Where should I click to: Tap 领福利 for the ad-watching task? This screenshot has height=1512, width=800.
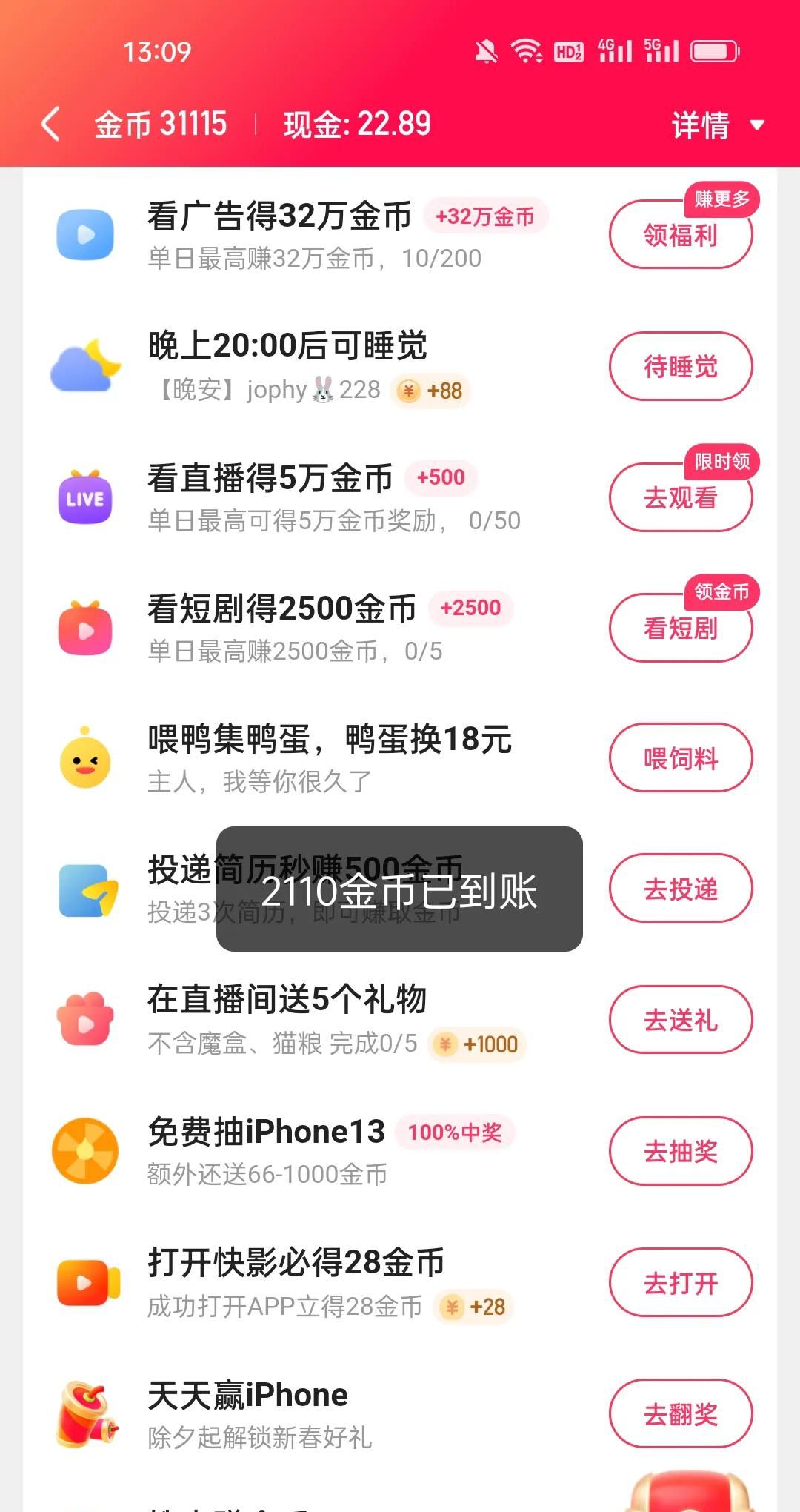680,235
